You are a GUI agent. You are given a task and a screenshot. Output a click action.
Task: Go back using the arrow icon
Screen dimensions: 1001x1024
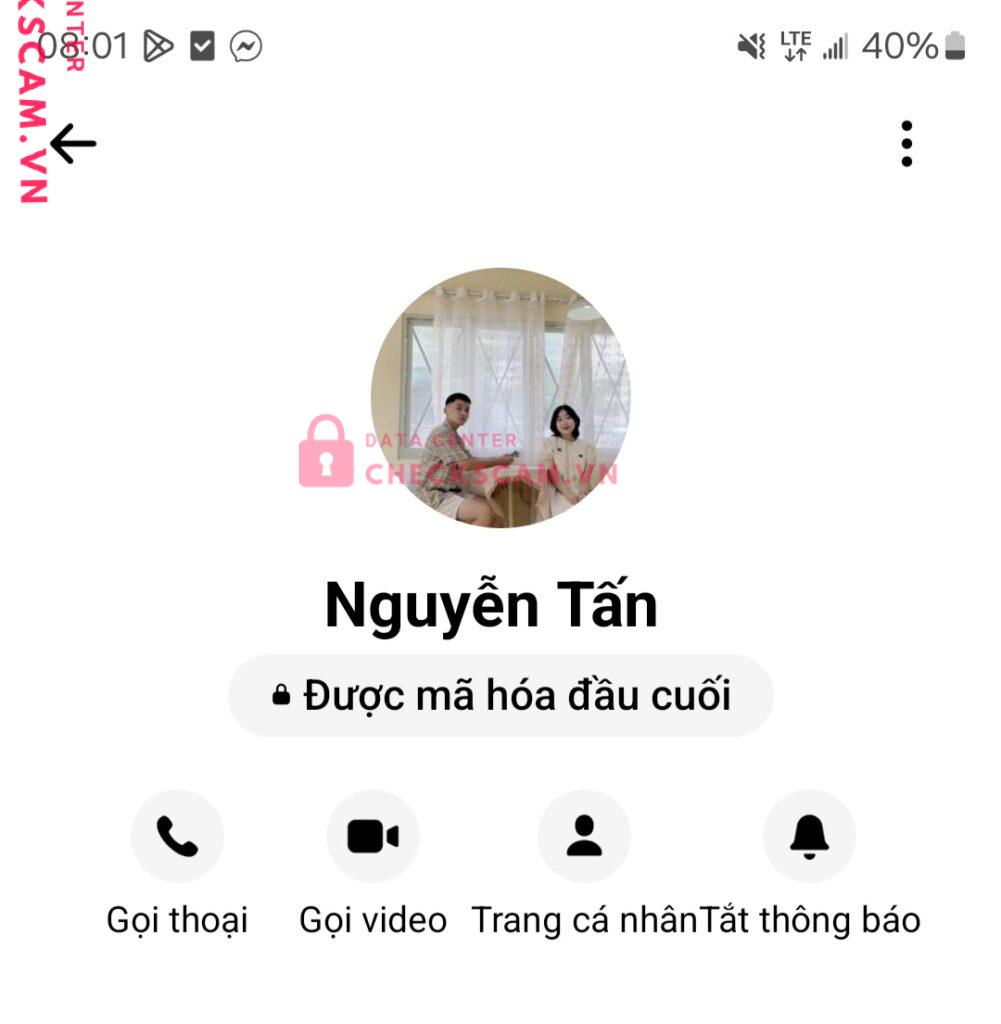point(73,144)
